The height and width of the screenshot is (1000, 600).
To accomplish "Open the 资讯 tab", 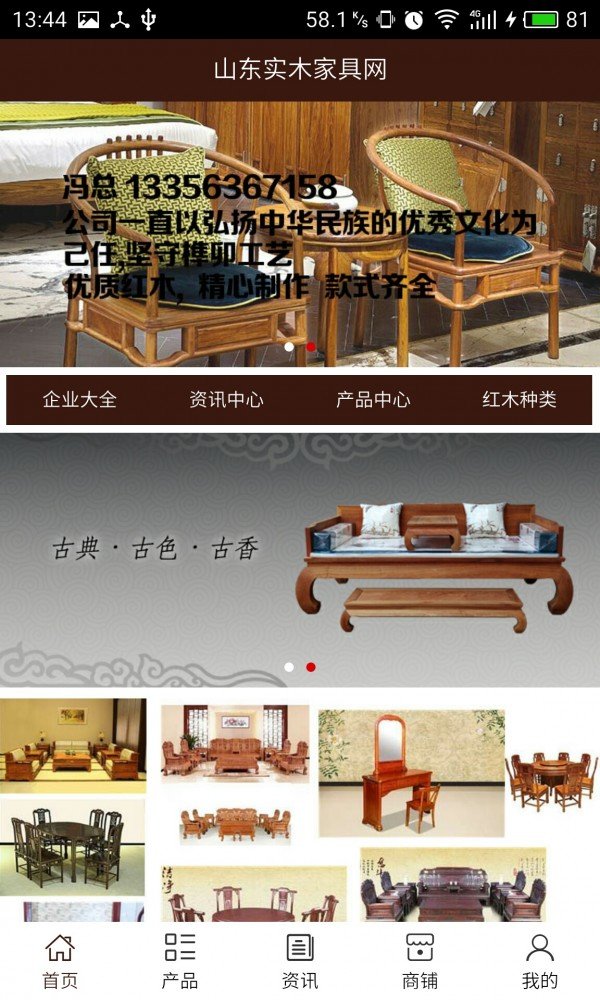I will pyautogui.click(x=300, y=960).
